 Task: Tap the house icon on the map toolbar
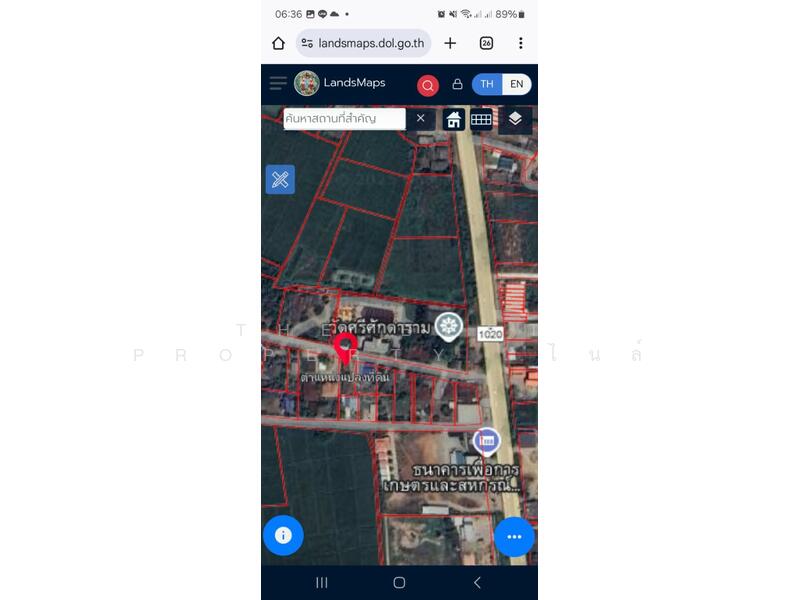coord(453,120)
